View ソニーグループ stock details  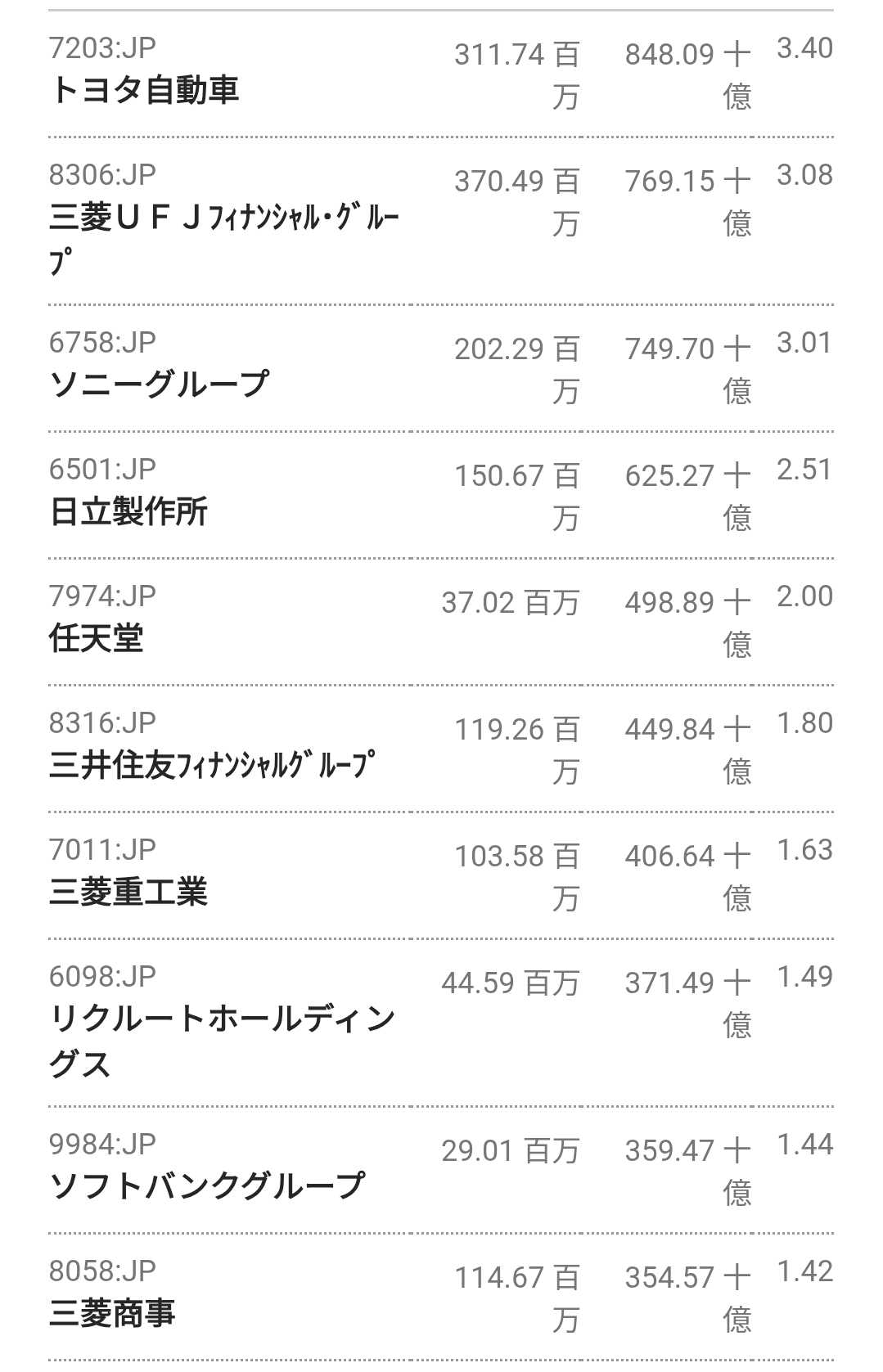[160, 384]
